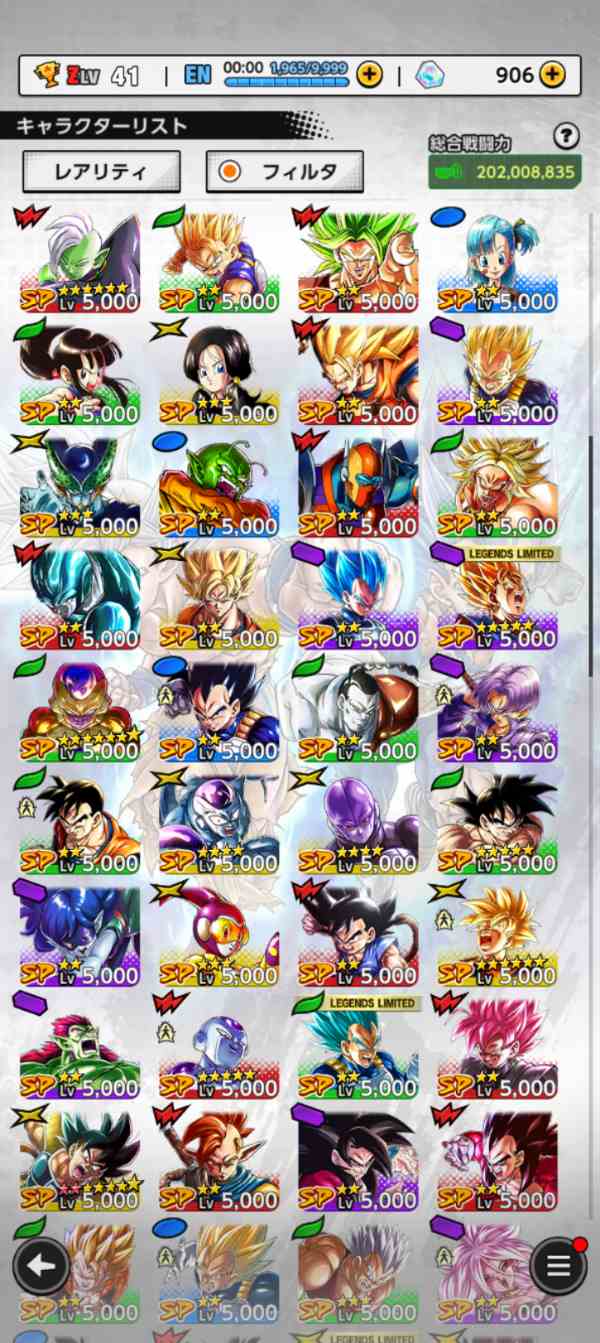
Task: Open the Rosé Goku Black character card
Action: point(497,1049)
